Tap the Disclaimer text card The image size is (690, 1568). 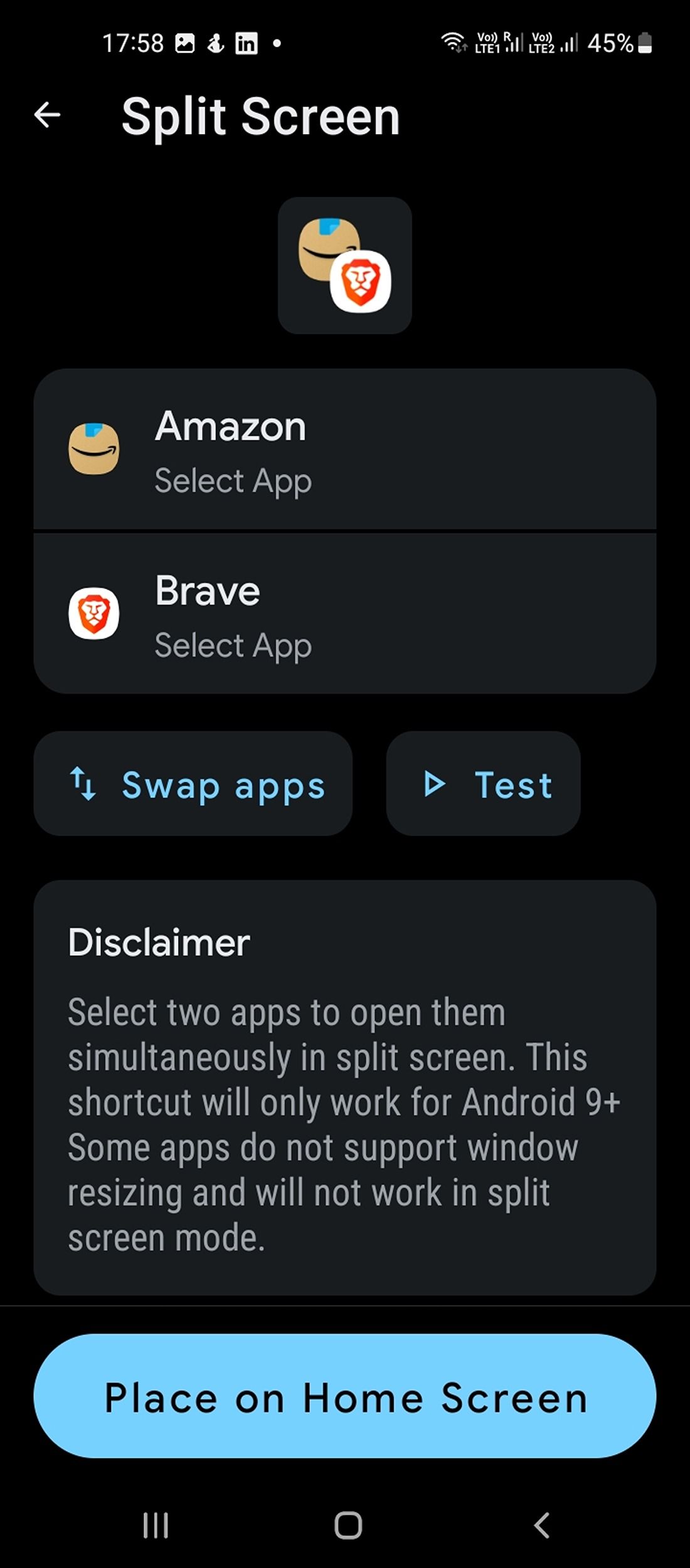(345, 1098)
